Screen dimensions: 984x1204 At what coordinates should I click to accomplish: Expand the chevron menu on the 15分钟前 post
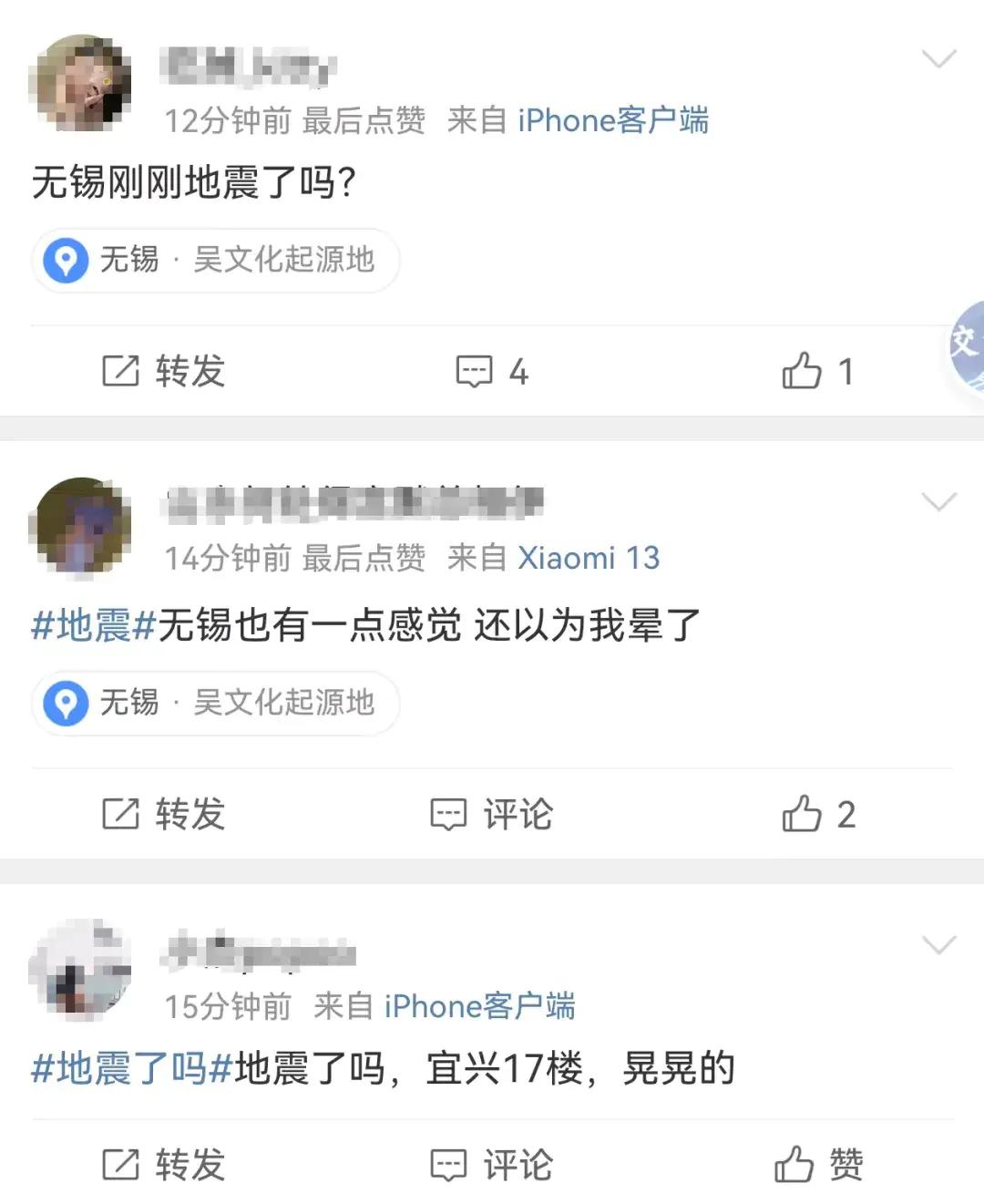[x=938, y=944]
